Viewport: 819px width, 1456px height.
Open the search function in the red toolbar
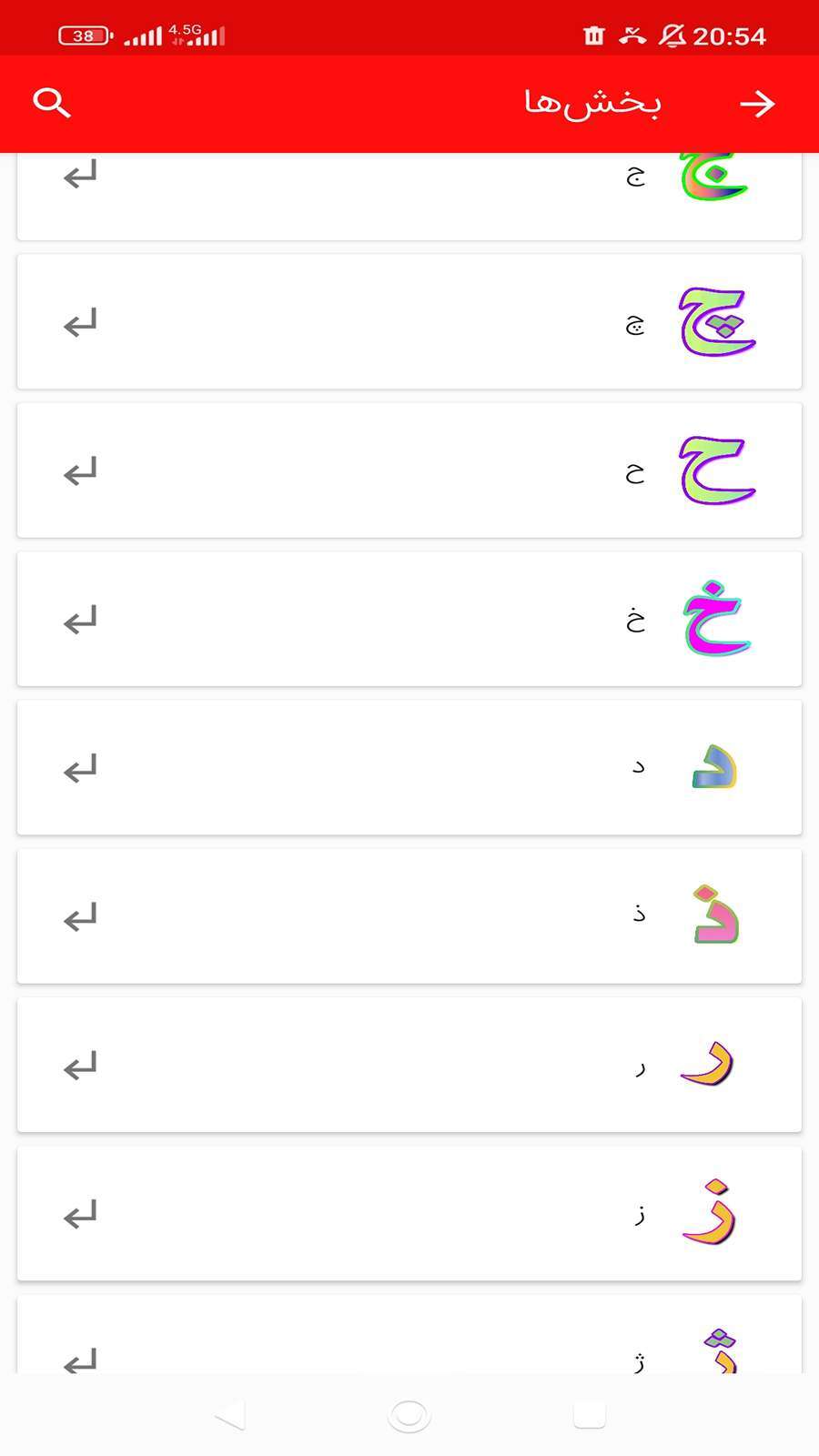coord(51,103)
